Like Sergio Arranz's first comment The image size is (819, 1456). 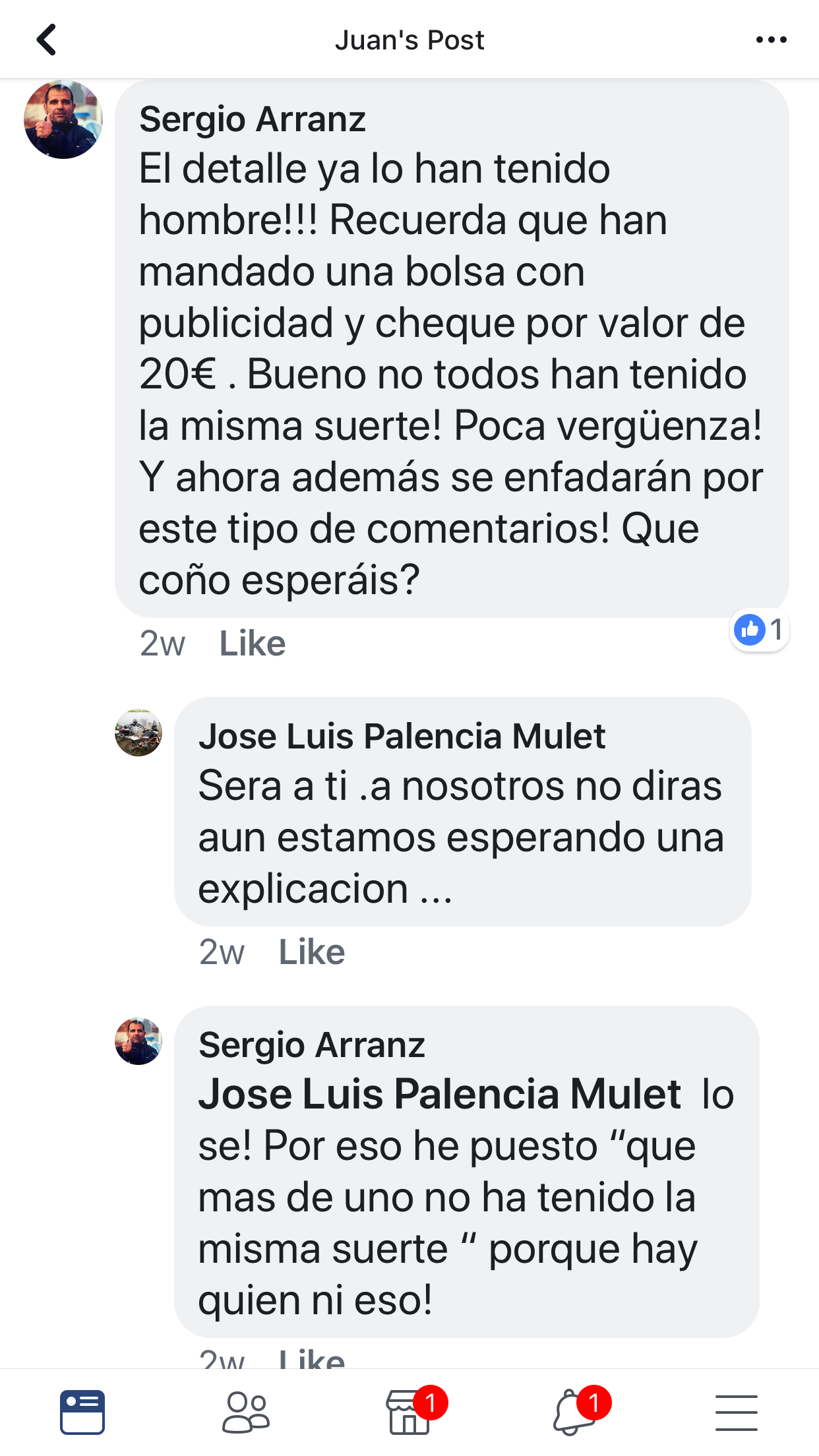click(252, 643)
